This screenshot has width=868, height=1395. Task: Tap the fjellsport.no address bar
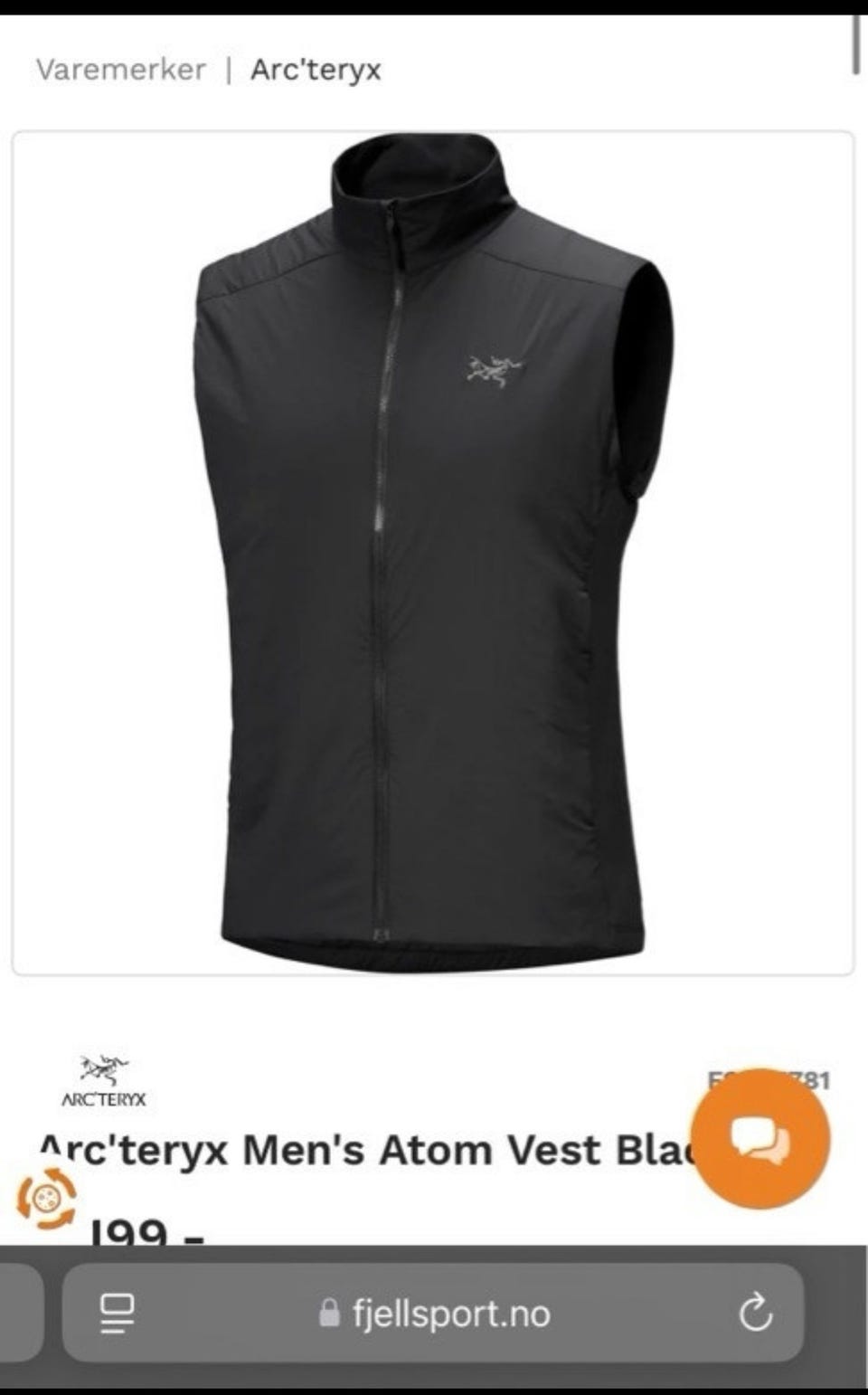pyautogui.click(x=434, y=1313)
